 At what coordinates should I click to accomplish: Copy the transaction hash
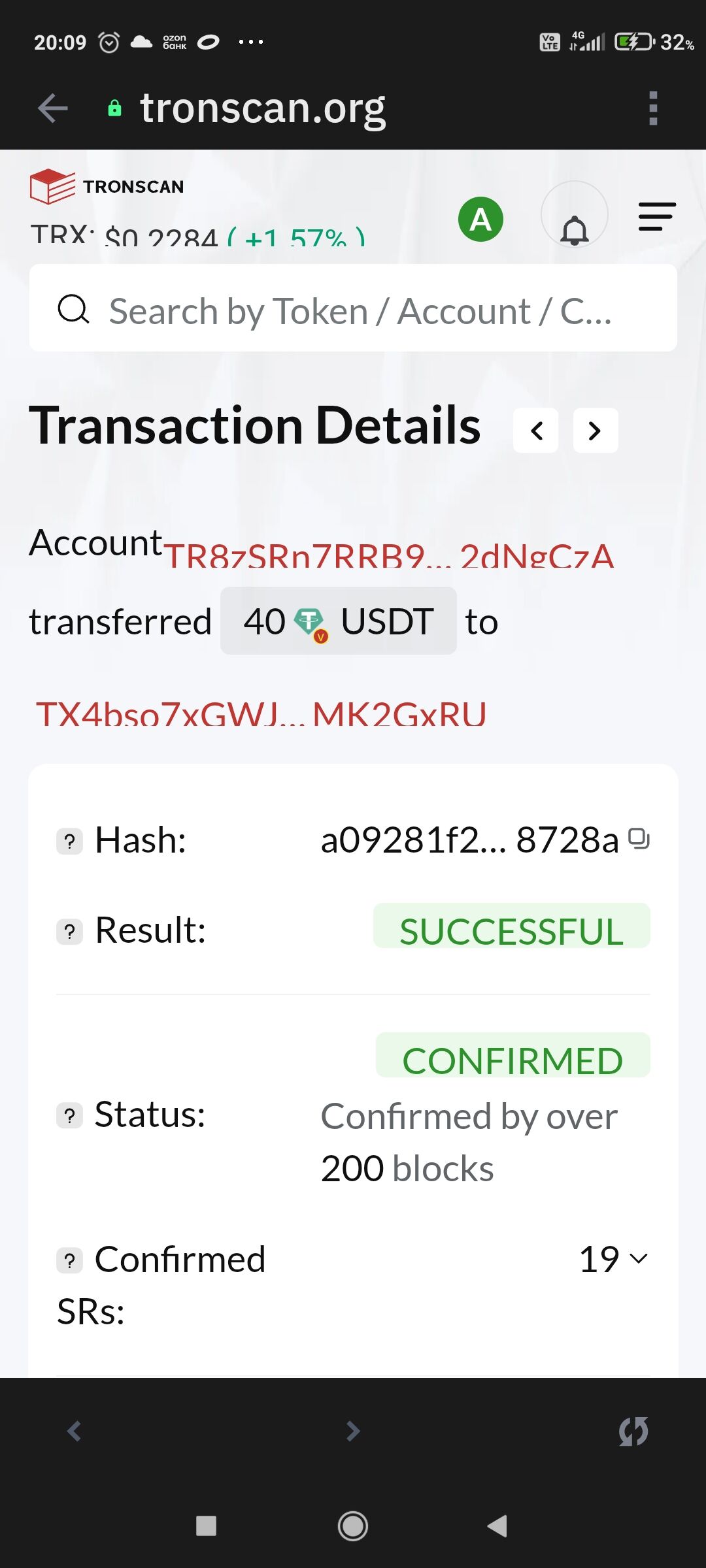pyautogui.click(x=639, y=838)
